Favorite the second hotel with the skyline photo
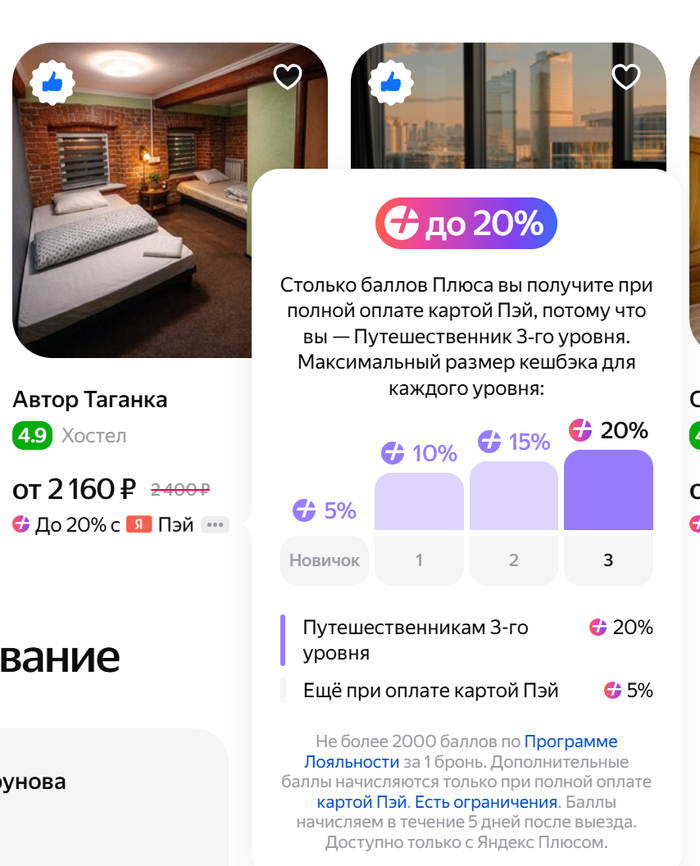The width and height of the screenshot is (700, 866). click(625, 77)
